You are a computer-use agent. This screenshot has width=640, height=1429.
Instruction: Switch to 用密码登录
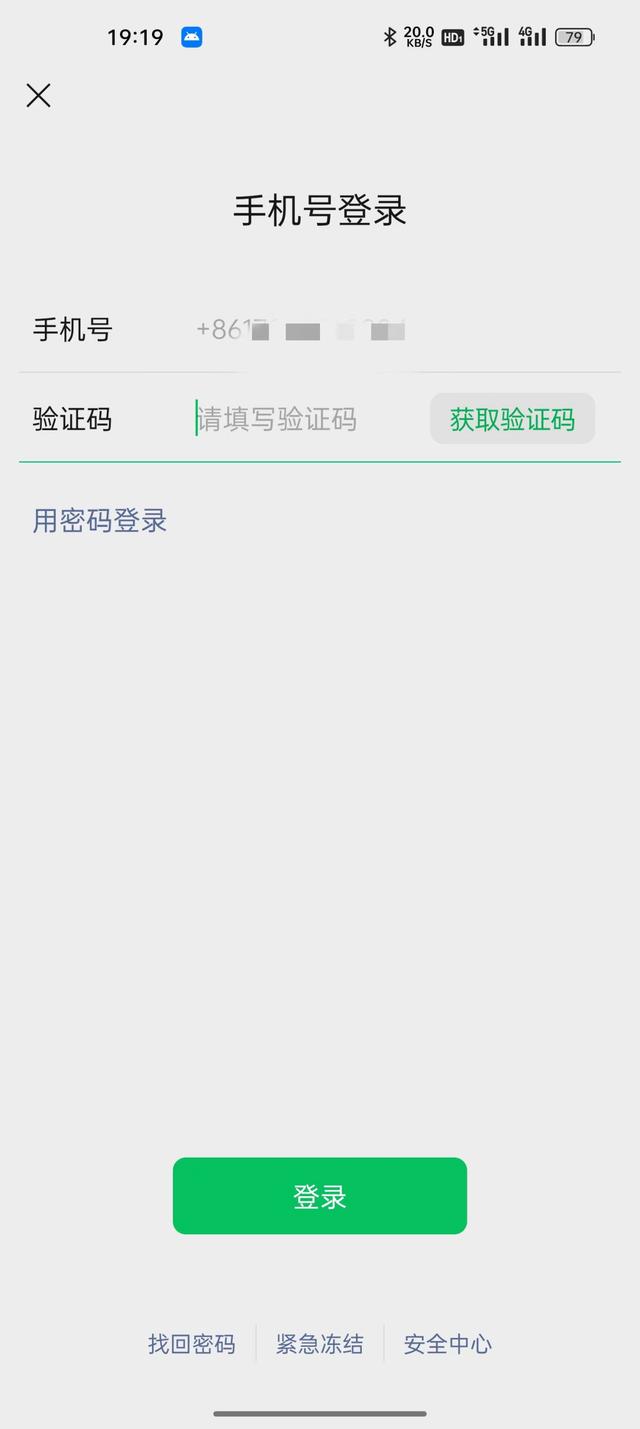point(100,521)
